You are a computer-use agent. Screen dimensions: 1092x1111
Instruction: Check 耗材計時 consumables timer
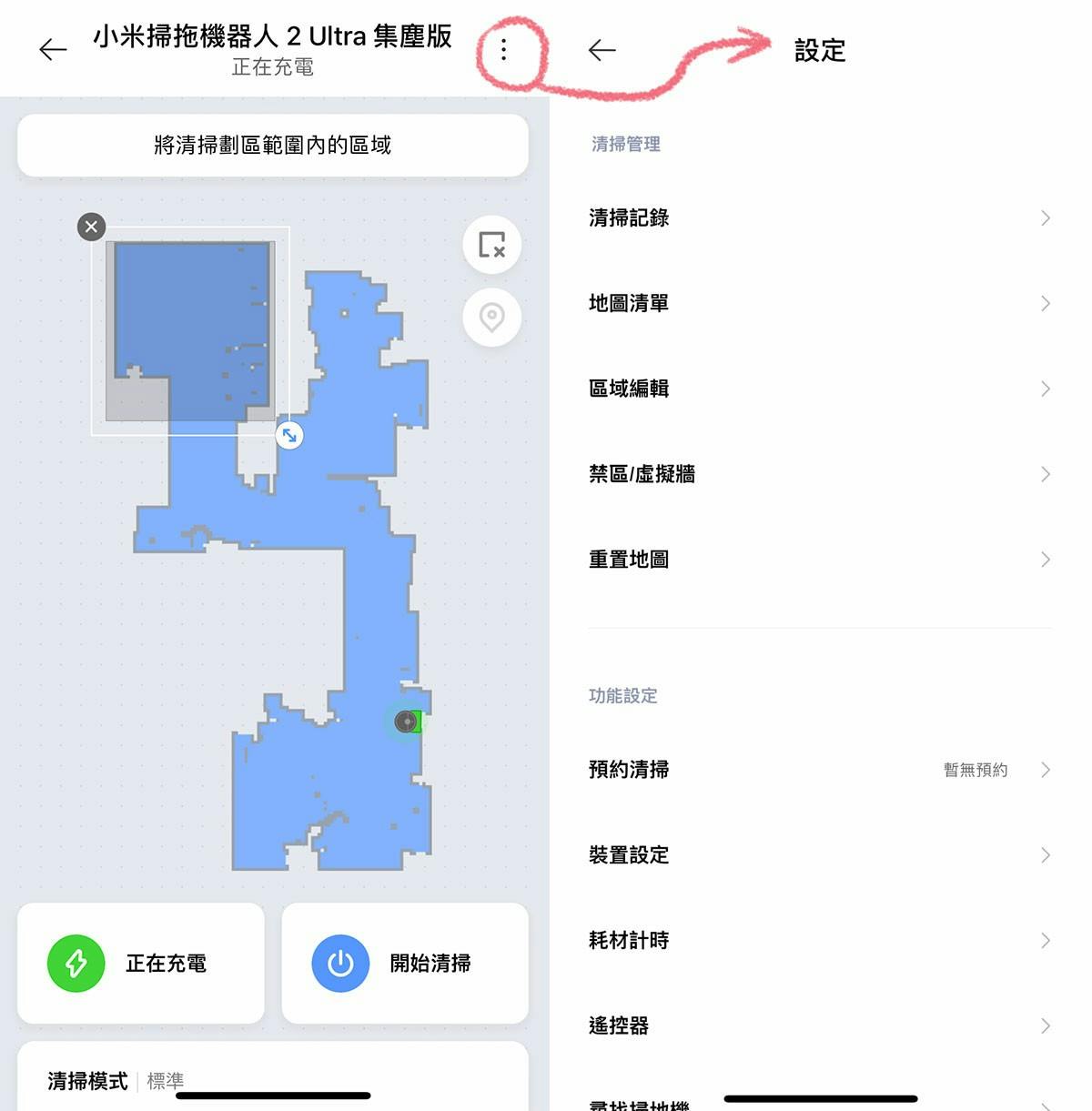[819, 941]
